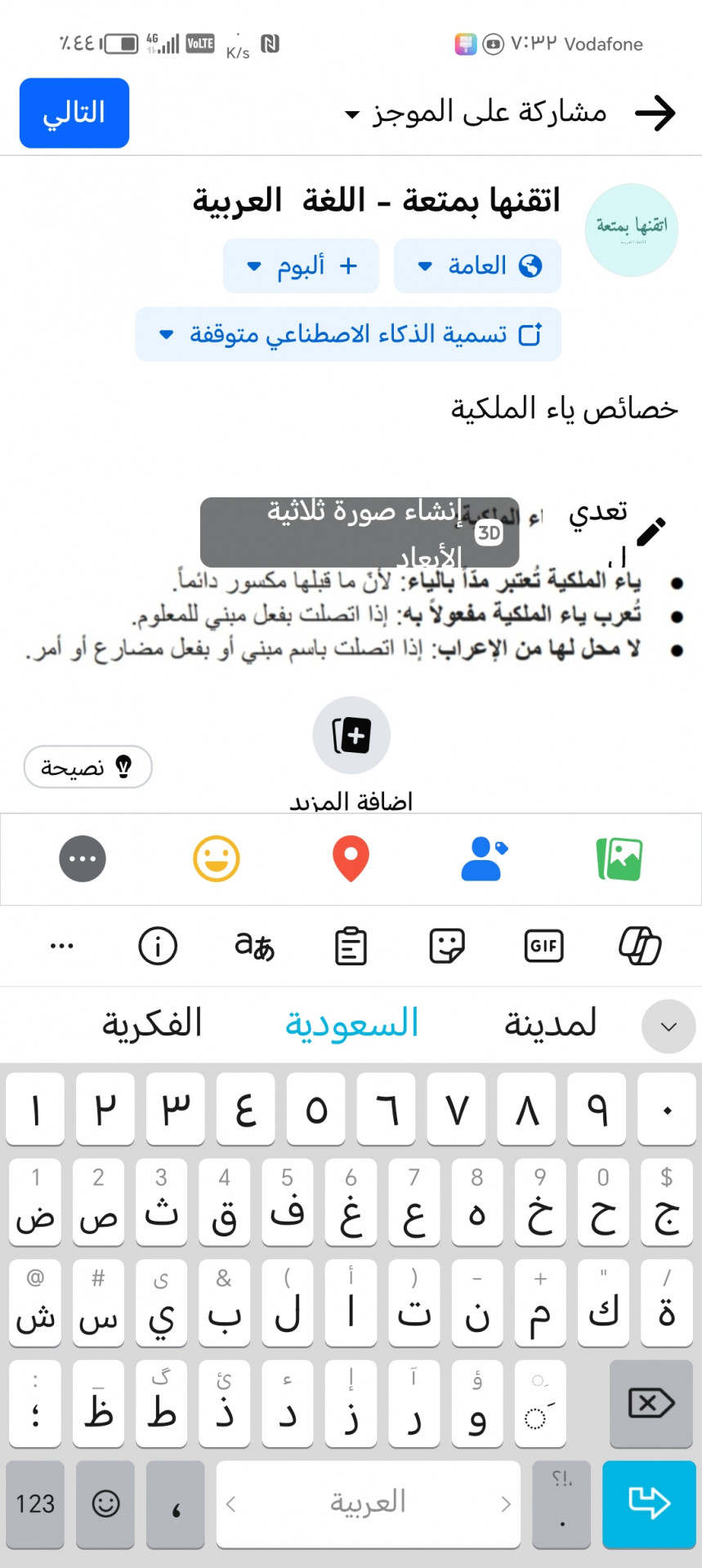Collapse the keyboard suggestions with the chevron

(668, 1027)
